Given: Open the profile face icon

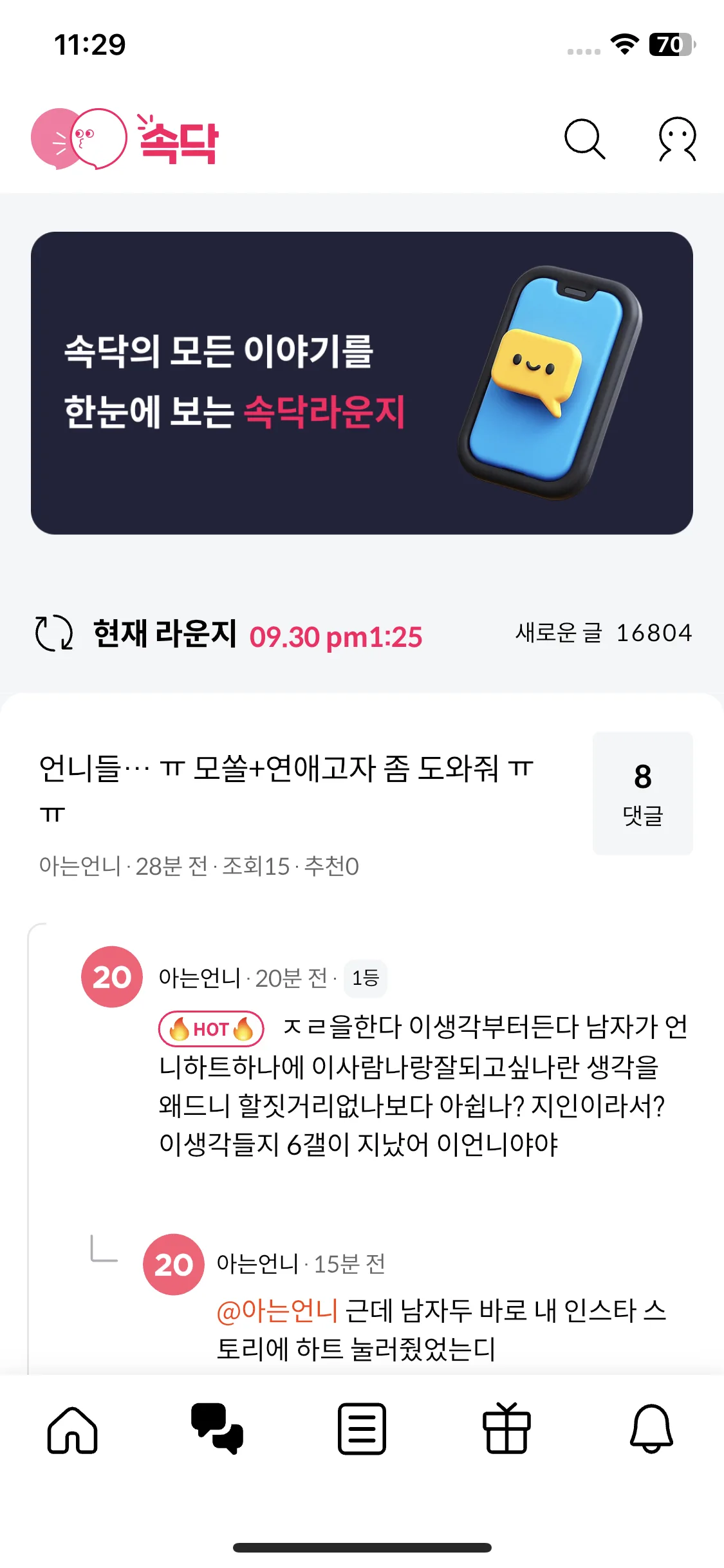Looking at the screenshot, I should (677, 138).
